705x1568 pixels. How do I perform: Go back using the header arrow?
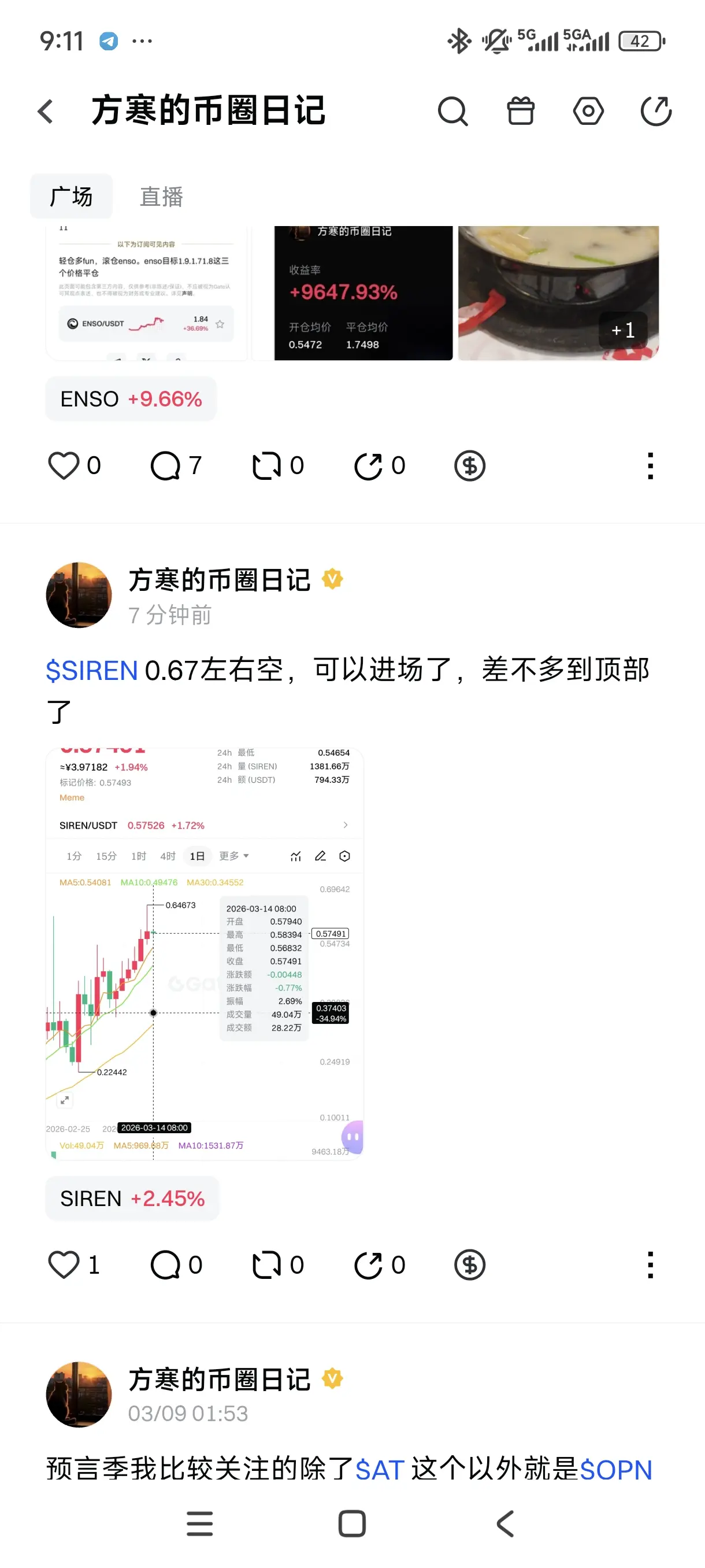46,112
